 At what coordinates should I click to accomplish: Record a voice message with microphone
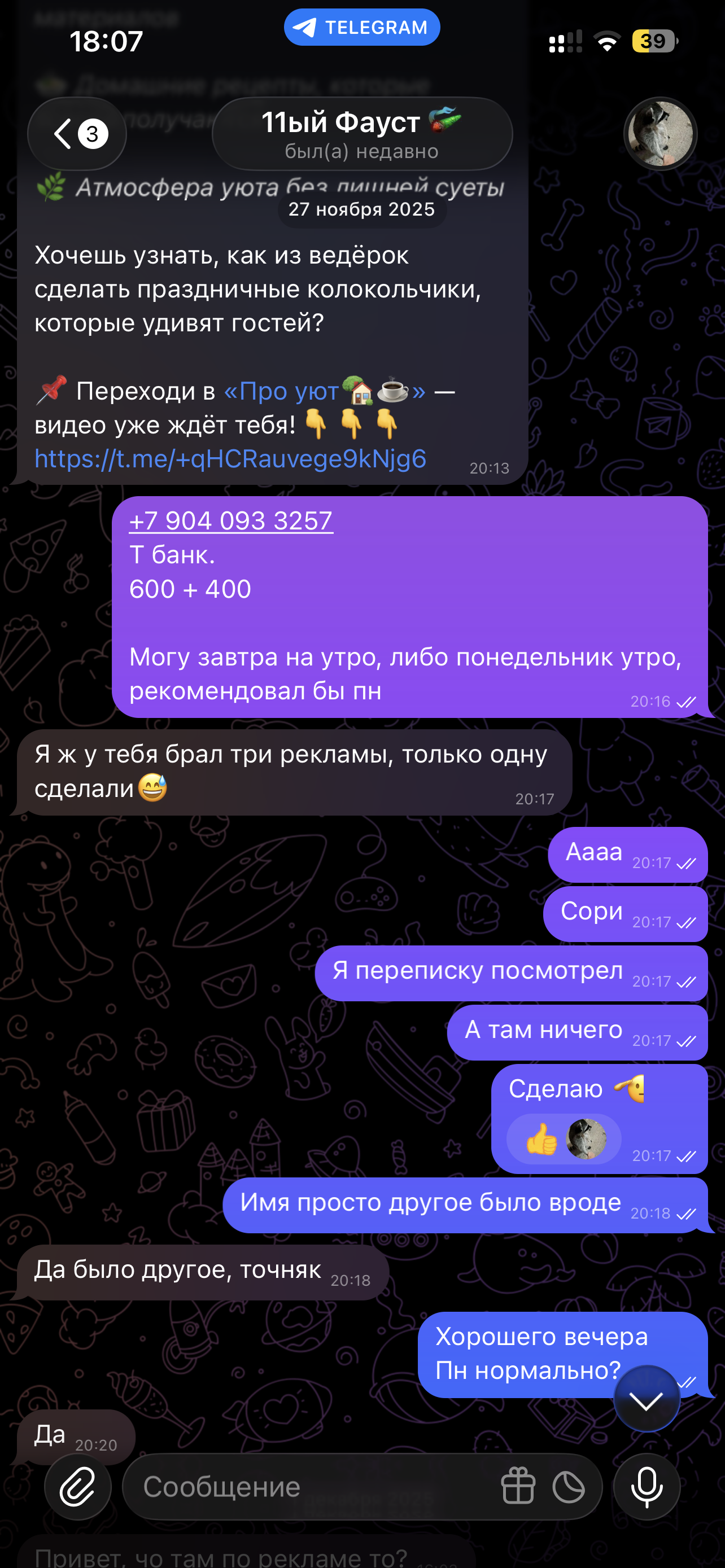tap(647, 1486)
